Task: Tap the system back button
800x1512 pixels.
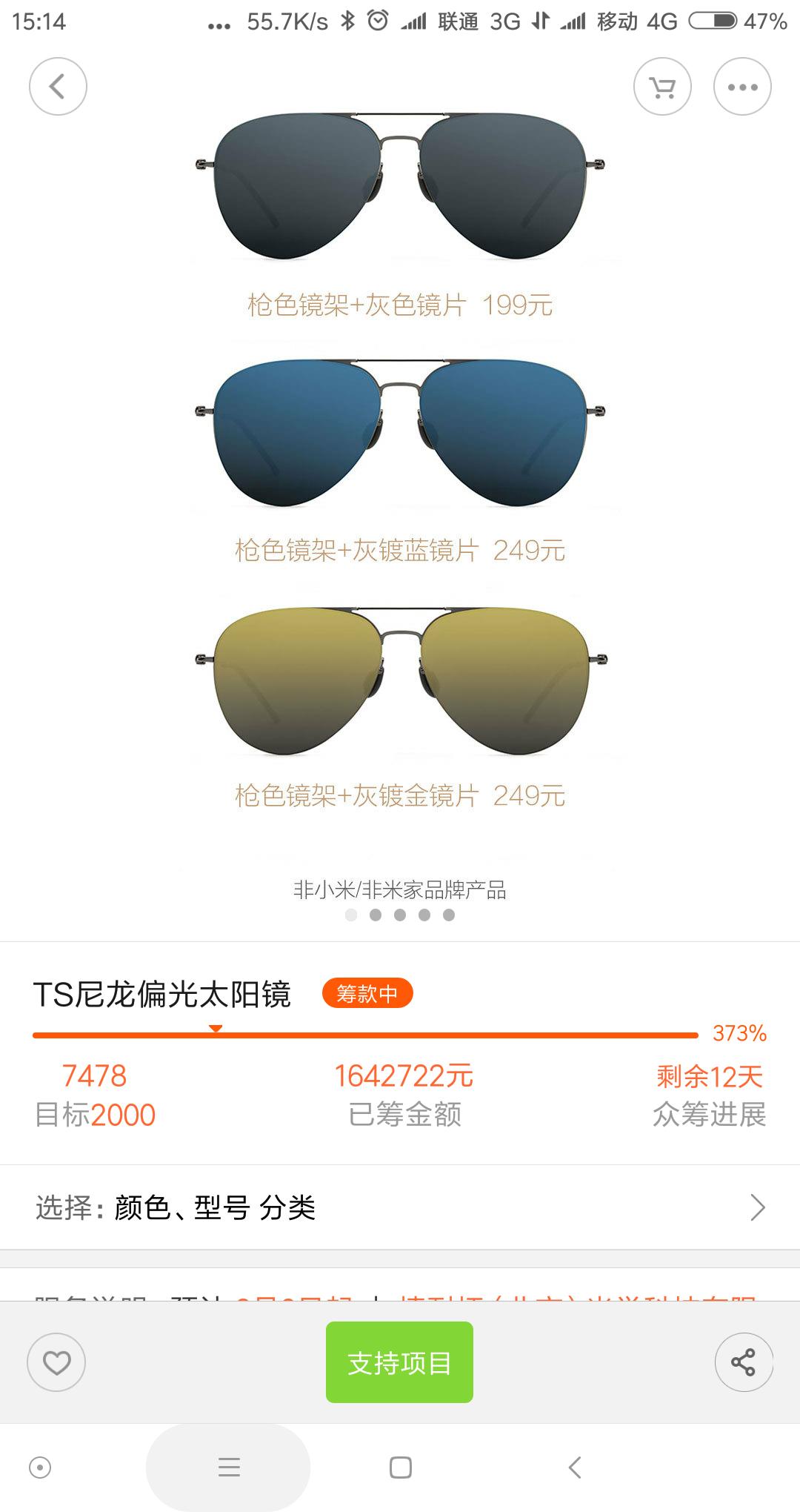Action: [x=574, y=1468]
